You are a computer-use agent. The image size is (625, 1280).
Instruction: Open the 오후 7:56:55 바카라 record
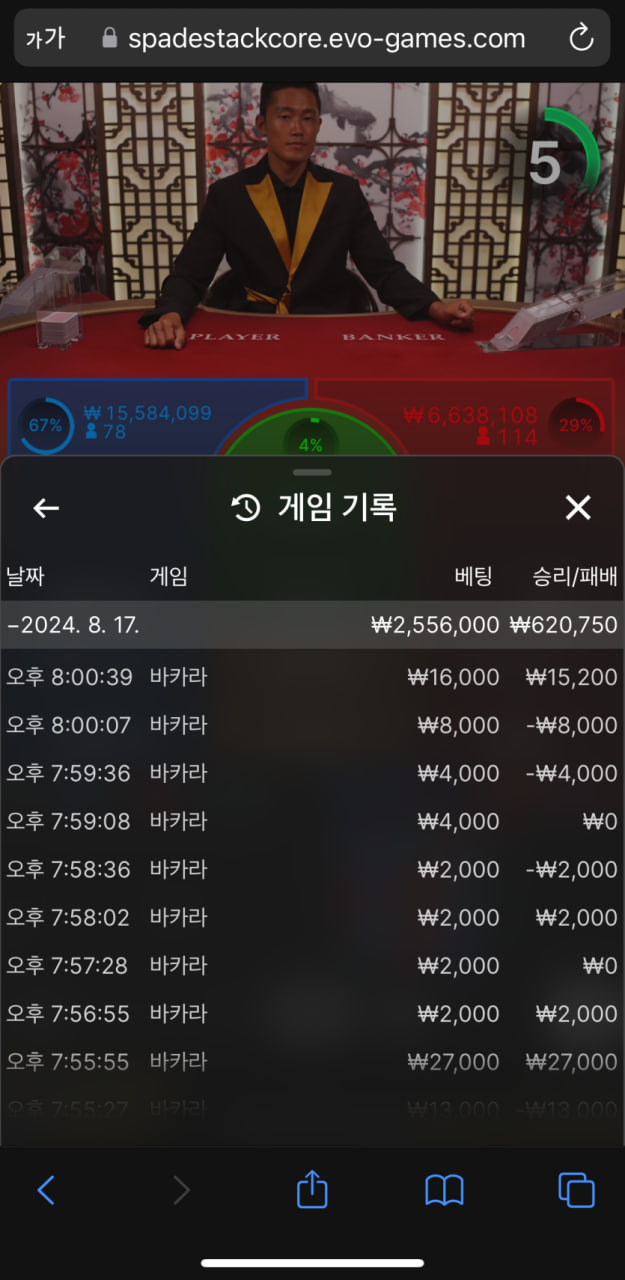[x=312, y=1013]
